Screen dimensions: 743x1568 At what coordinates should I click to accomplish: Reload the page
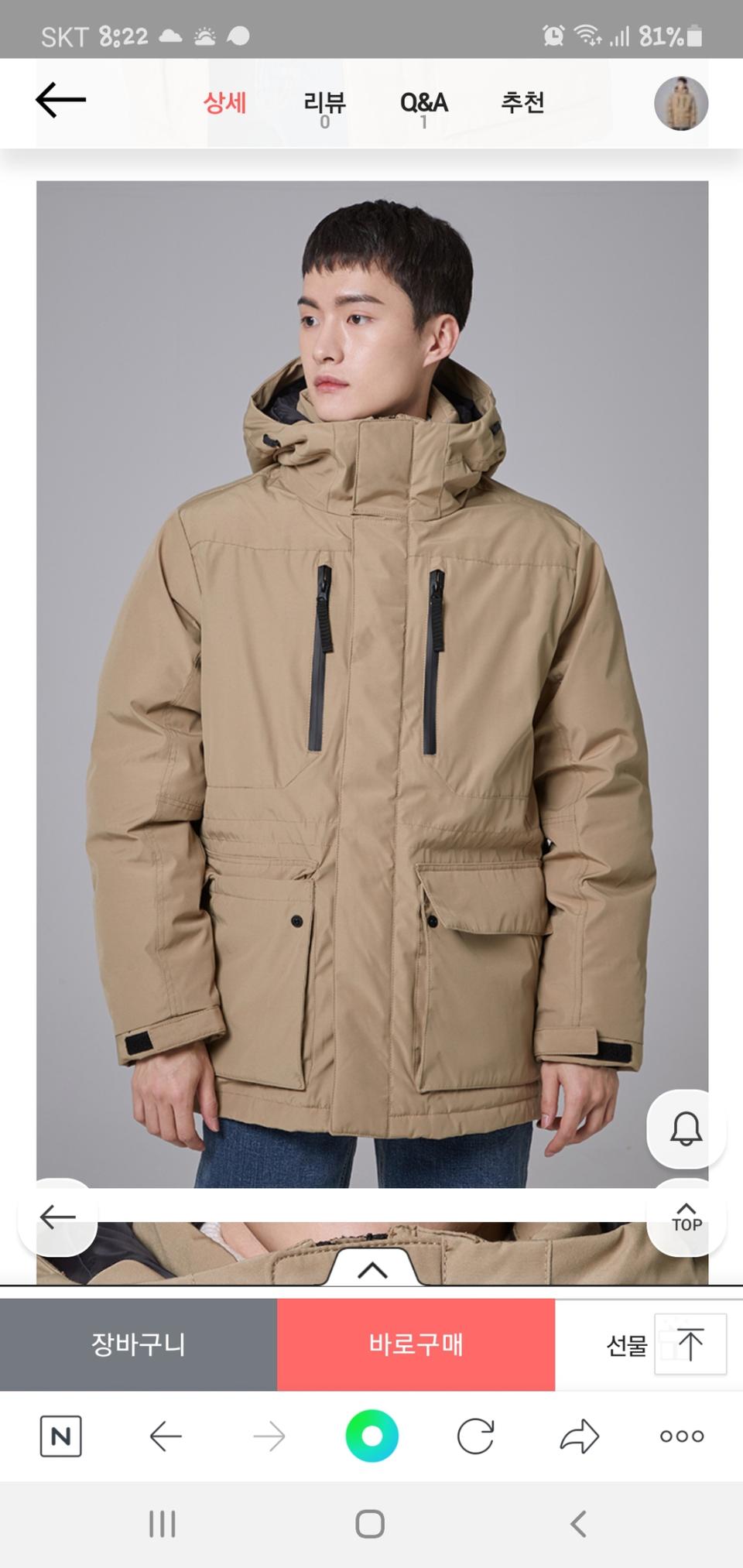(x=475, y=1436)
